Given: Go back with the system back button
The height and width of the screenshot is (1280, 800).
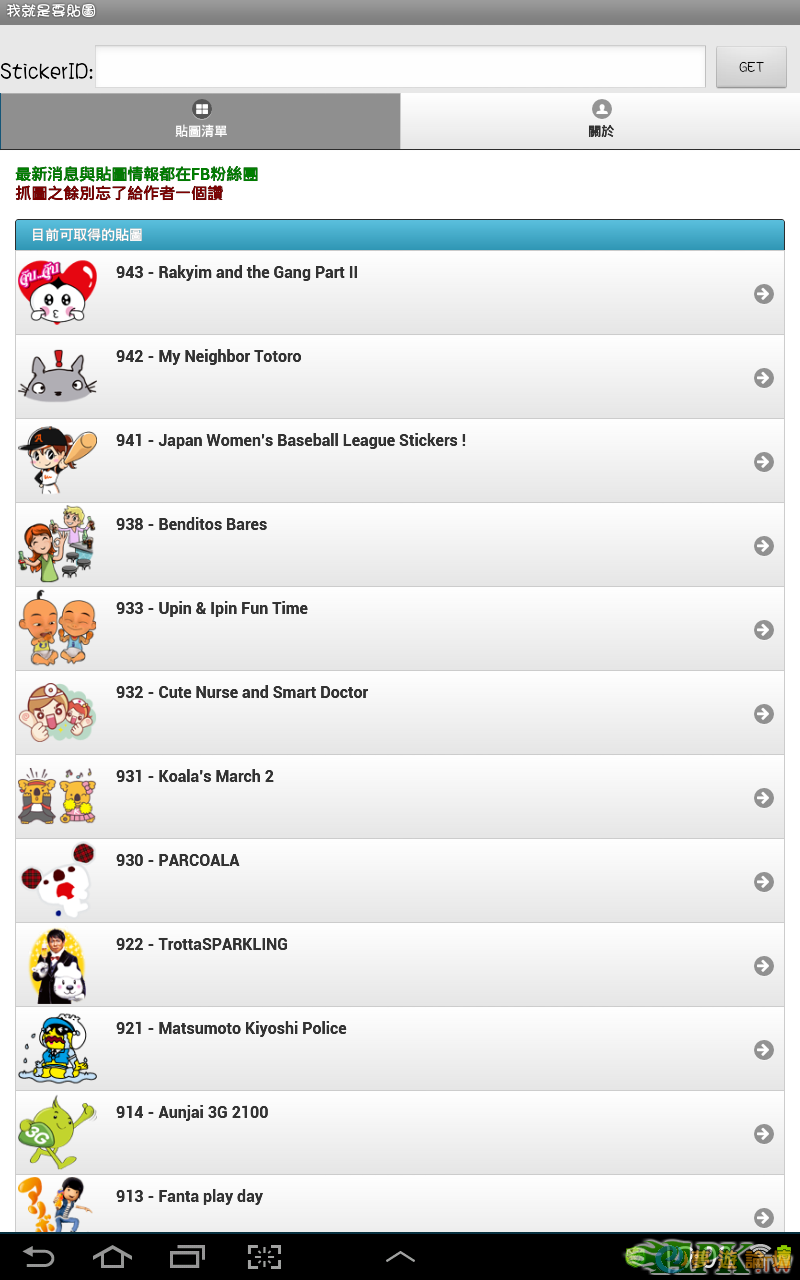Looking at the screenshot, I should click(39, 1257).
